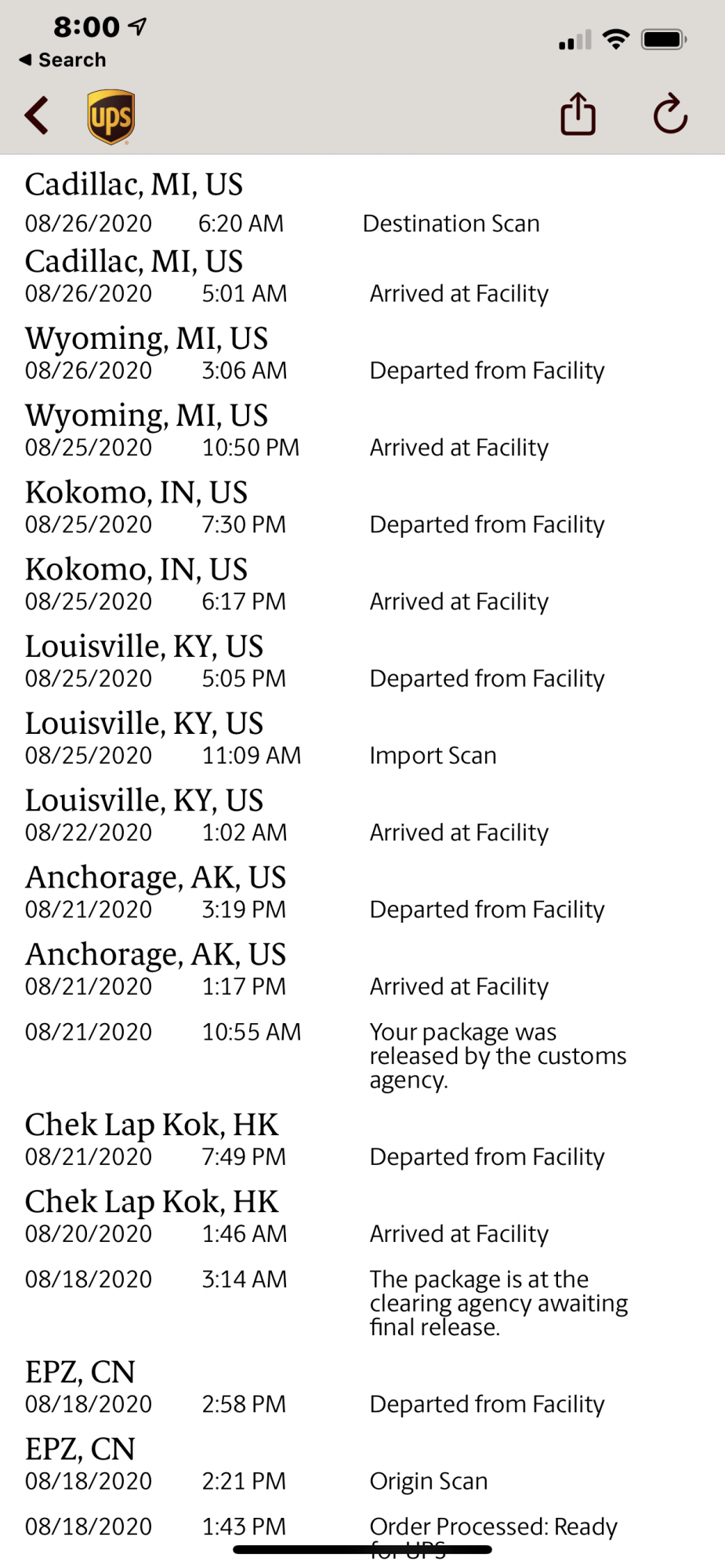This screenshot has width=725, height=1568.
Task: Return to Search via the status bar link
Action: [x=63, y=60]
